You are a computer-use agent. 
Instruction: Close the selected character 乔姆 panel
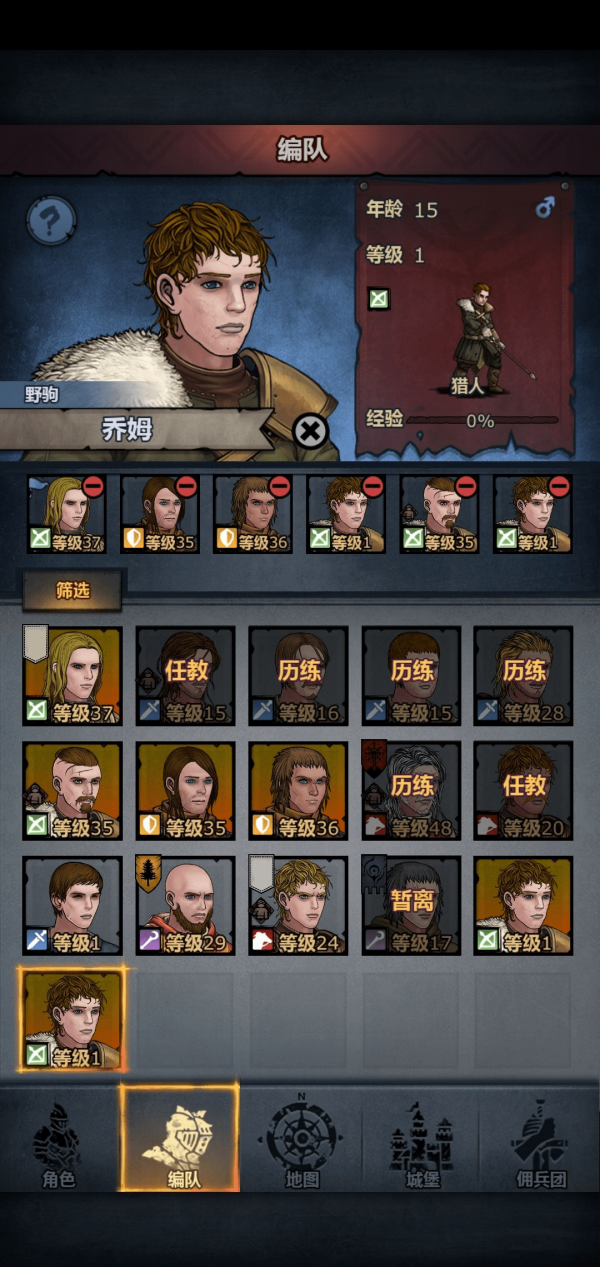click(311, 431)
